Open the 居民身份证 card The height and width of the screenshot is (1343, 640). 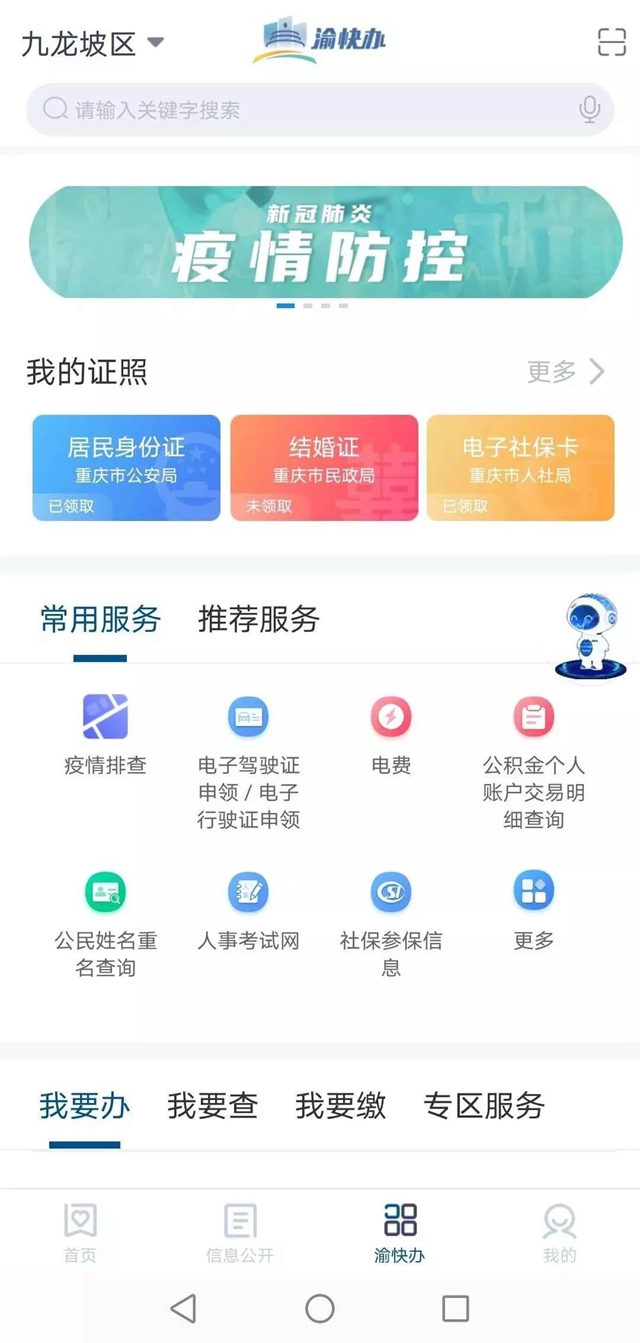tap(126, 468)
